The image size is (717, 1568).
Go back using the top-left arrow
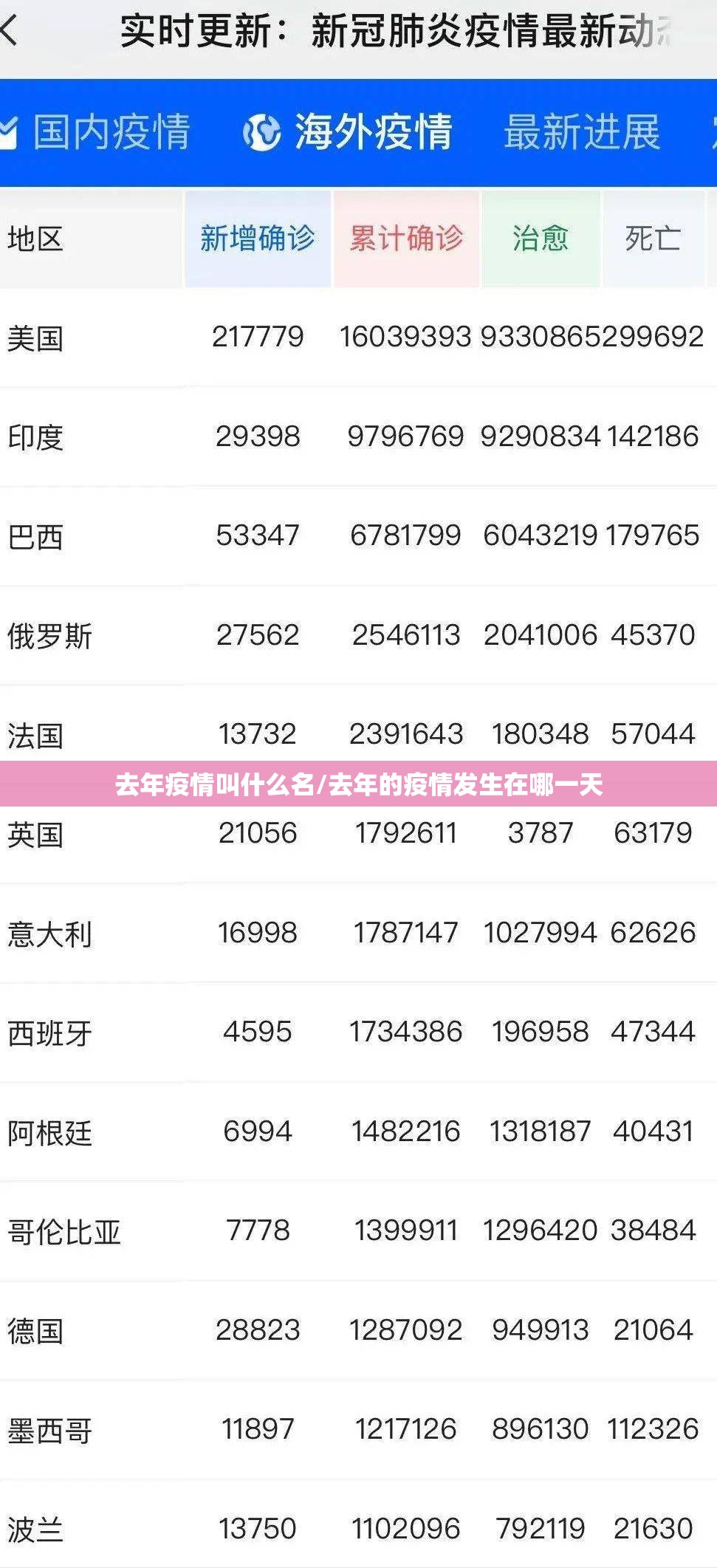(x=9, y=31)
